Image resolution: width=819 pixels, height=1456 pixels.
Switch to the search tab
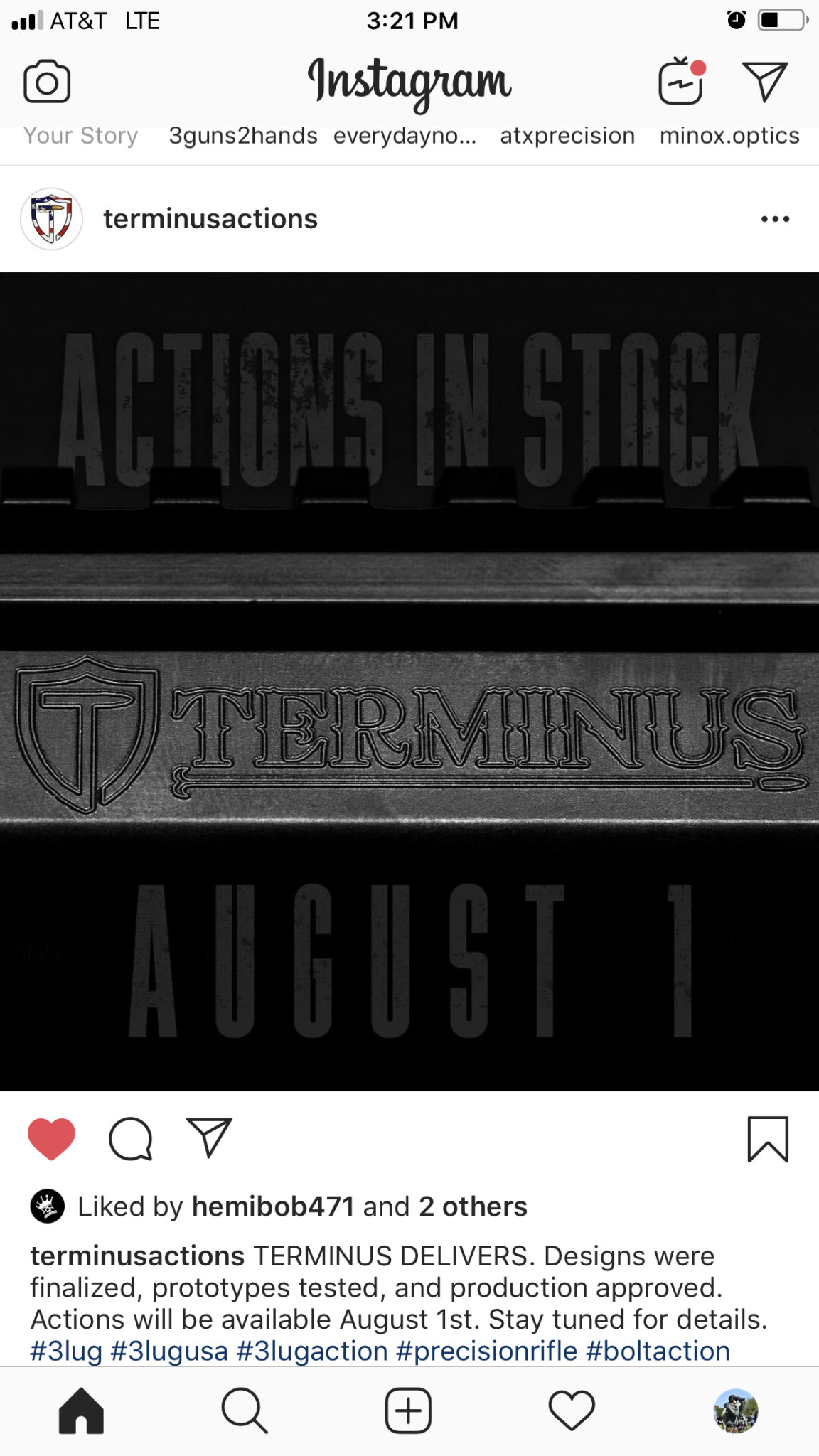(x=245, y=1410)
